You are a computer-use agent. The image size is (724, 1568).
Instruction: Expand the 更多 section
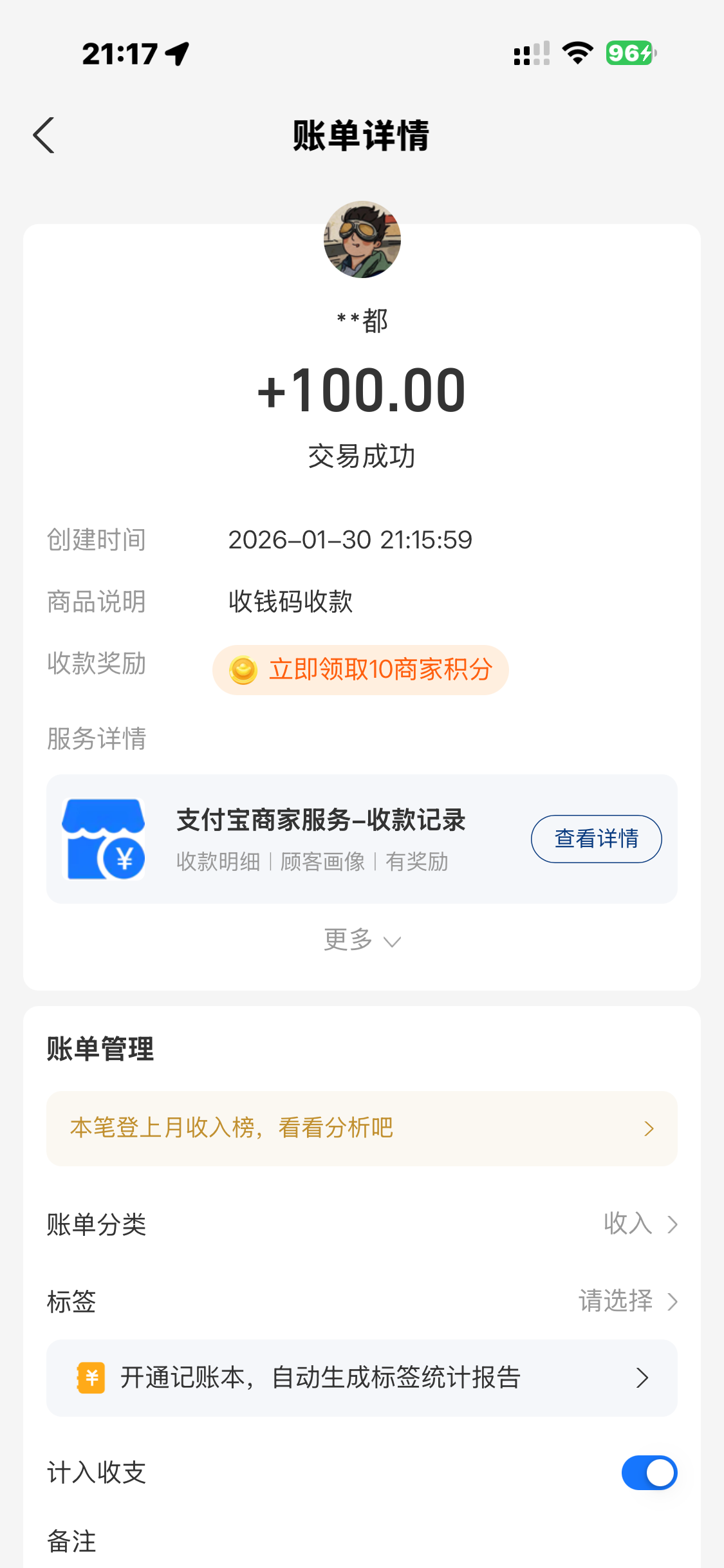[x=362, y=940]
